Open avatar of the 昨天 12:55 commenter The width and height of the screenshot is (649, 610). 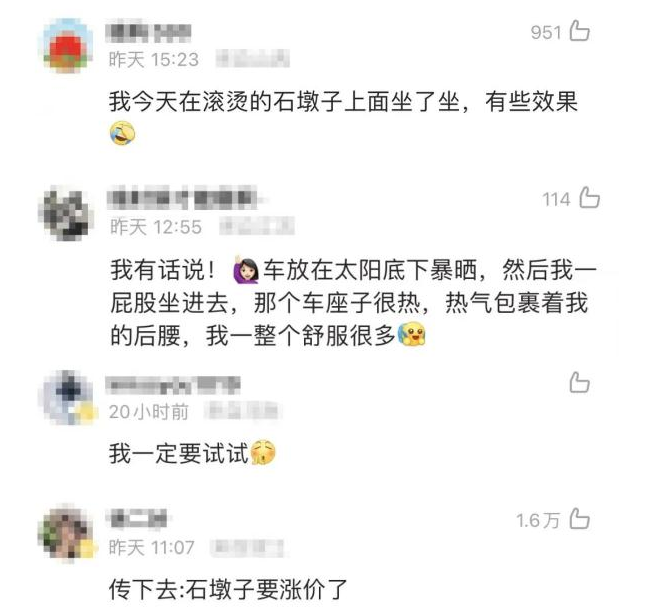[66, 210]
